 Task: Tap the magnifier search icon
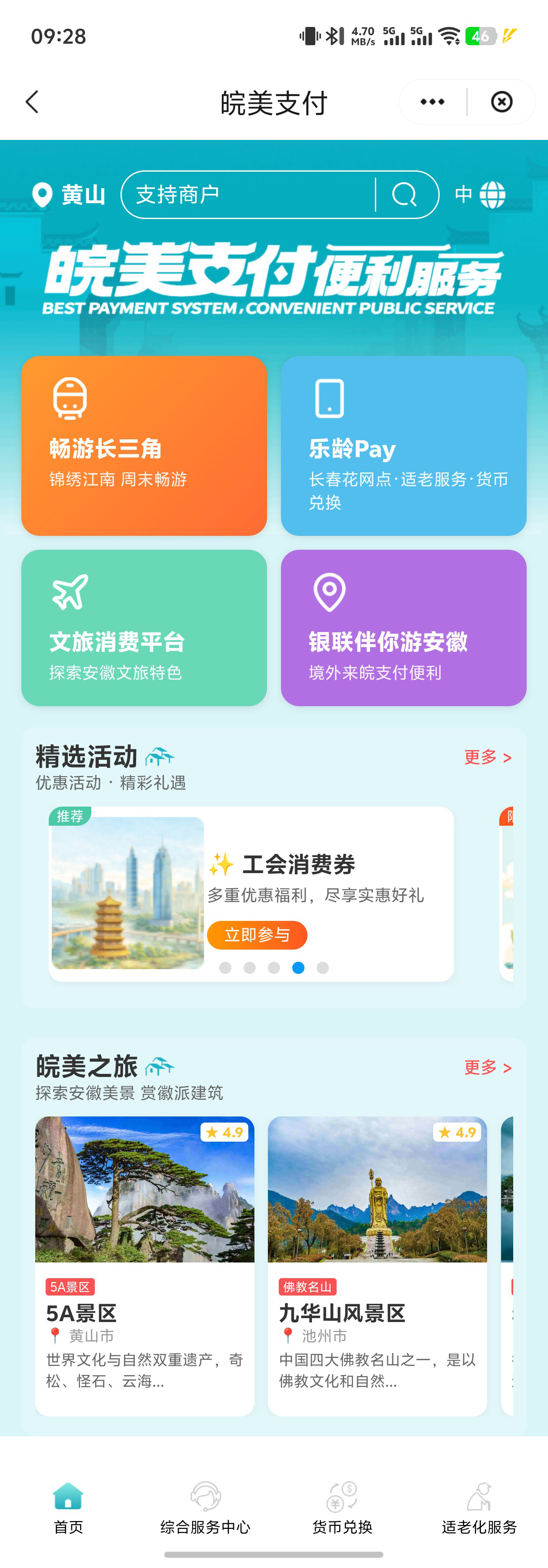coord(404,195)
